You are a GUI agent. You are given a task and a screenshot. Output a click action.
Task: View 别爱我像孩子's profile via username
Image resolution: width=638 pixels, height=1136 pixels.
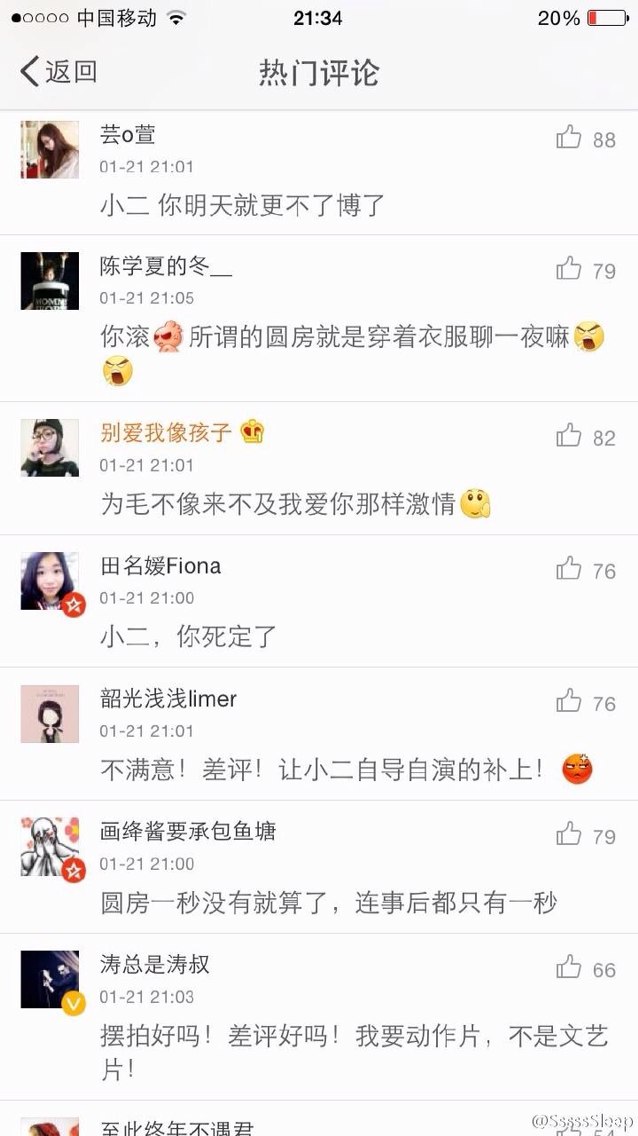click(167, 433)
